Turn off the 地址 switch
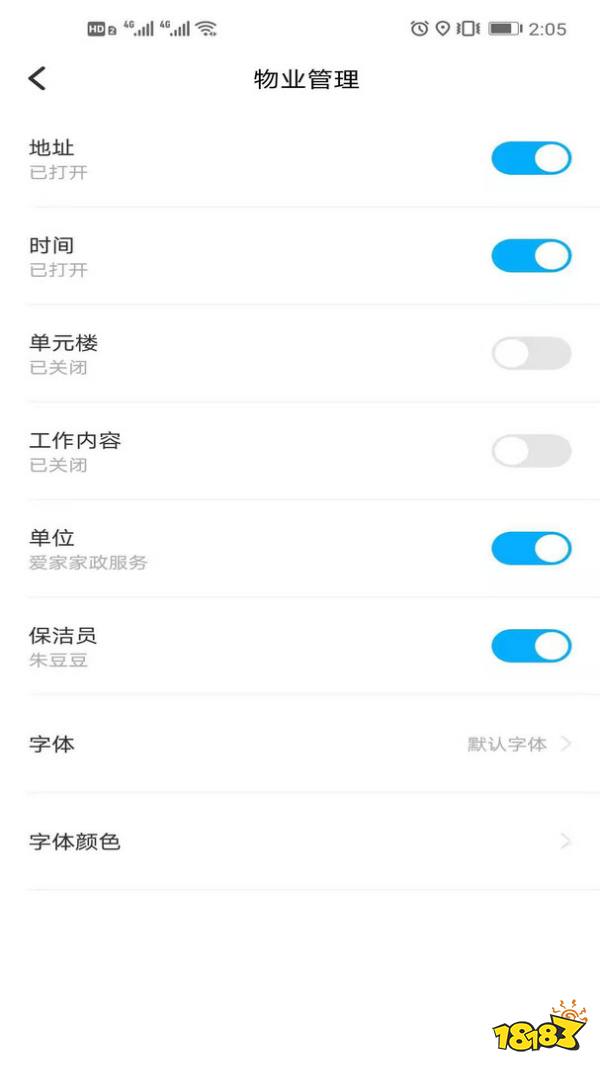The width and height of the screenshot is (600, 1068). [531, 159]
